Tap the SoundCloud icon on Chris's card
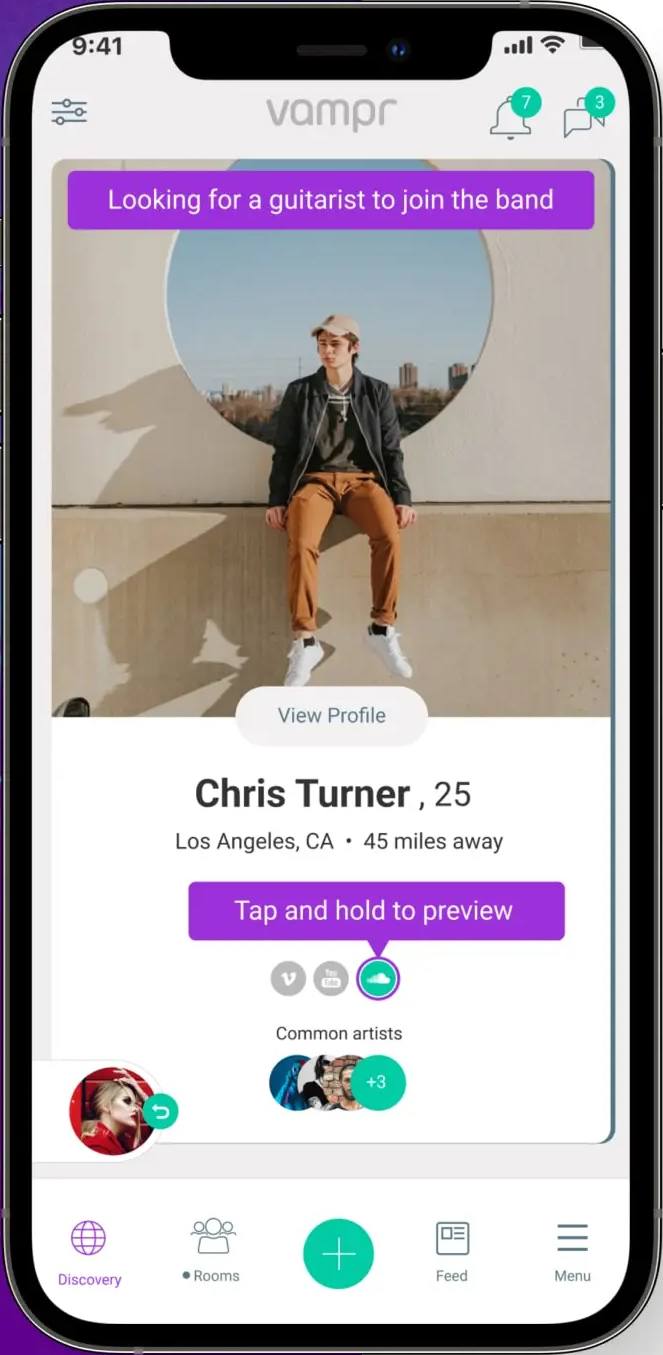Viewport: 663px width, 1355px height. 378,978
